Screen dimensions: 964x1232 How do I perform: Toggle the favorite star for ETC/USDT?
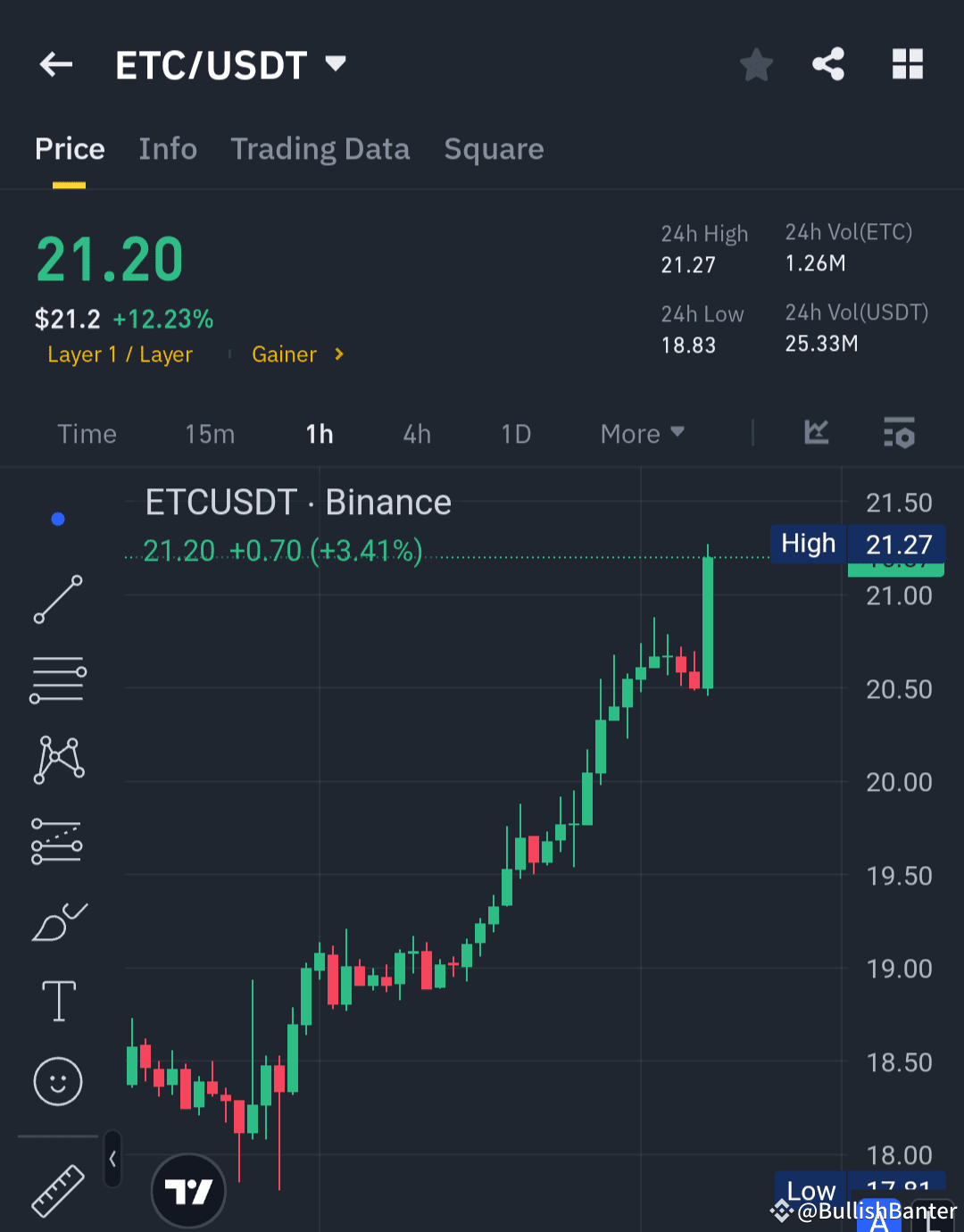click(755, 63)
